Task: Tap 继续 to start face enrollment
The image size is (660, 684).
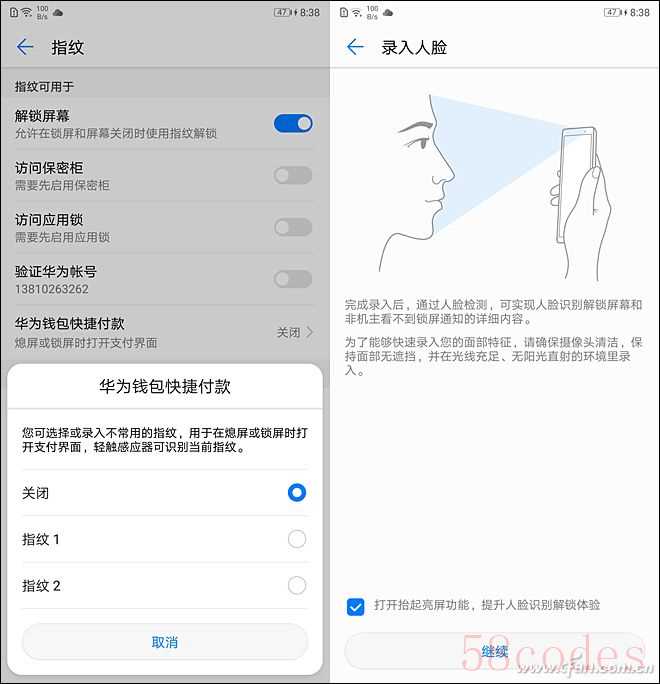Action: (x=494, y=651)
